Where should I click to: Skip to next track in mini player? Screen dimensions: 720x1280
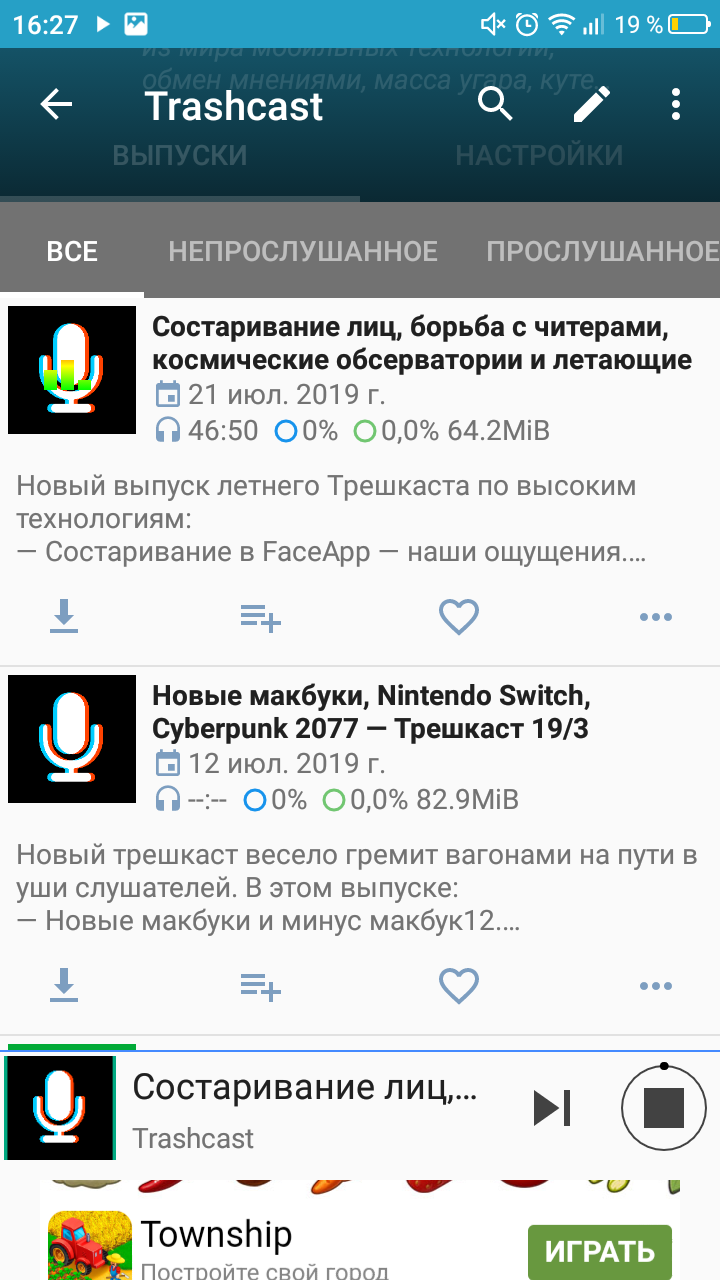pyautogui.click(x=551, y=1108)
